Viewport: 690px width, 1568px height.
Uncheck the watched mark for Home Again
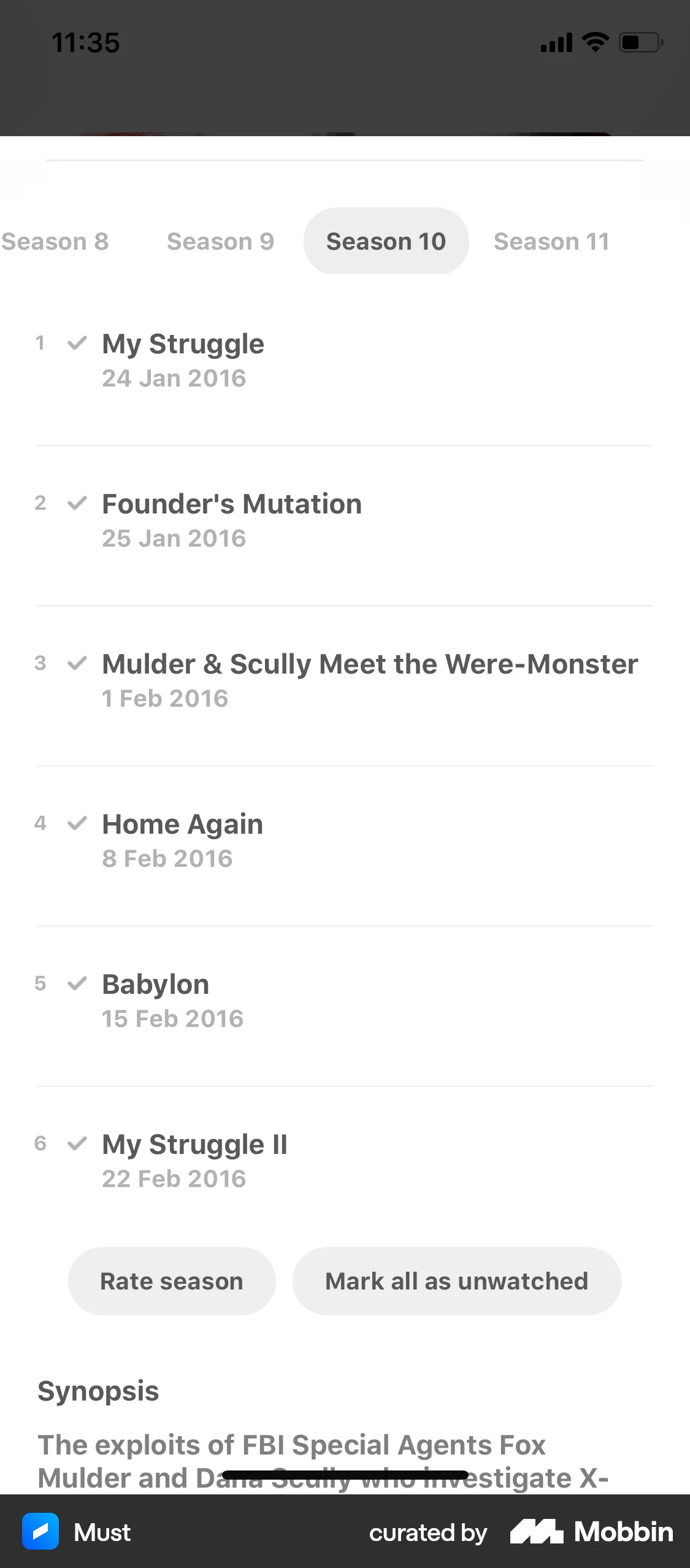(77, 823)
